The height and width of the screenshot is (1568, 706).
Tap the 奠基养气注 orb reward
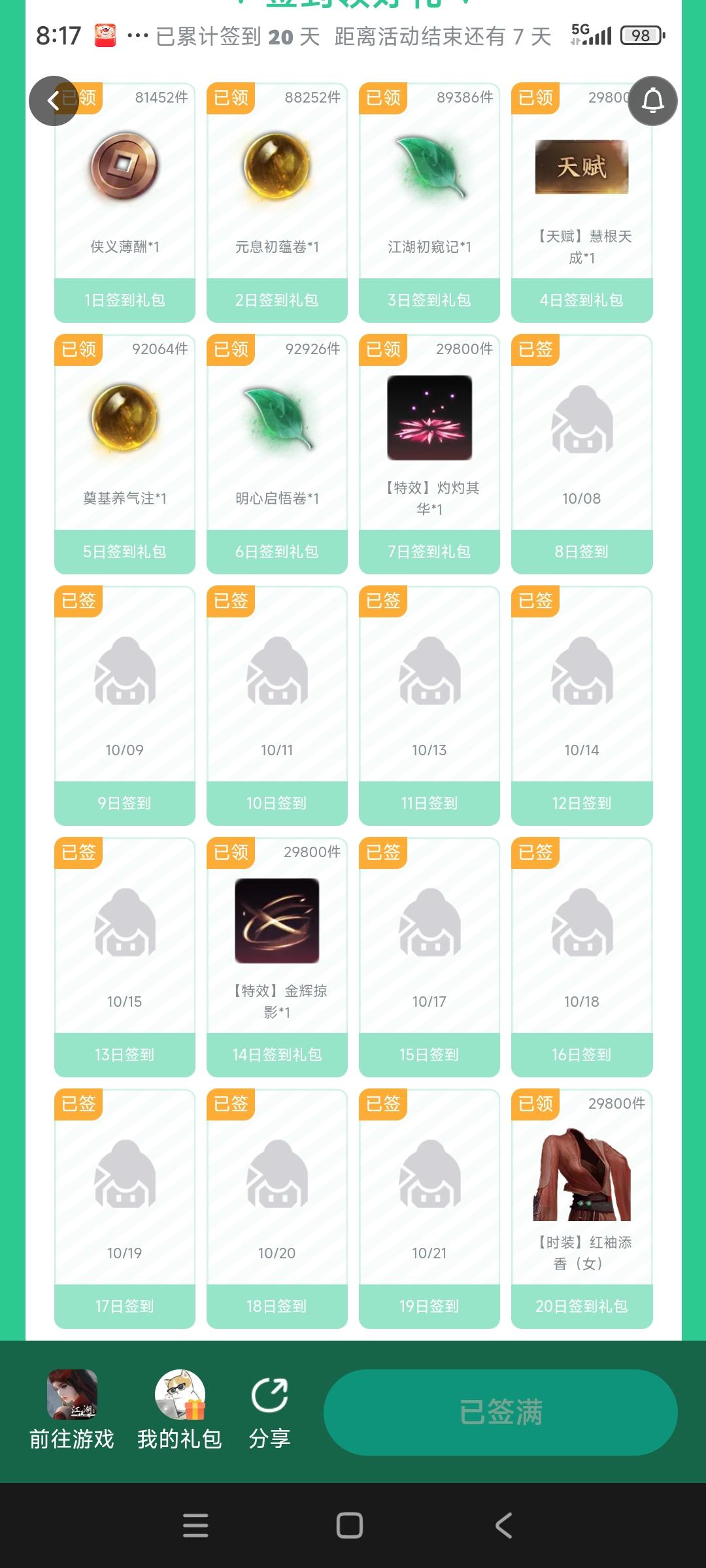(x=124, y=418)
